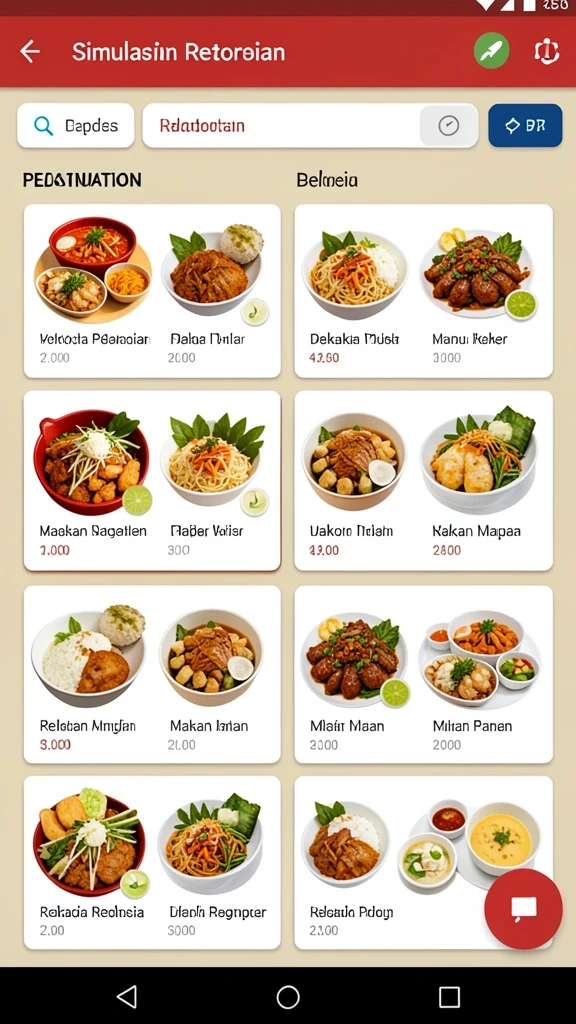Image resolution: width=576 pixels, height=1024 pixels.
Task: Tap the blue BR button
Action: tap(525, 125)
